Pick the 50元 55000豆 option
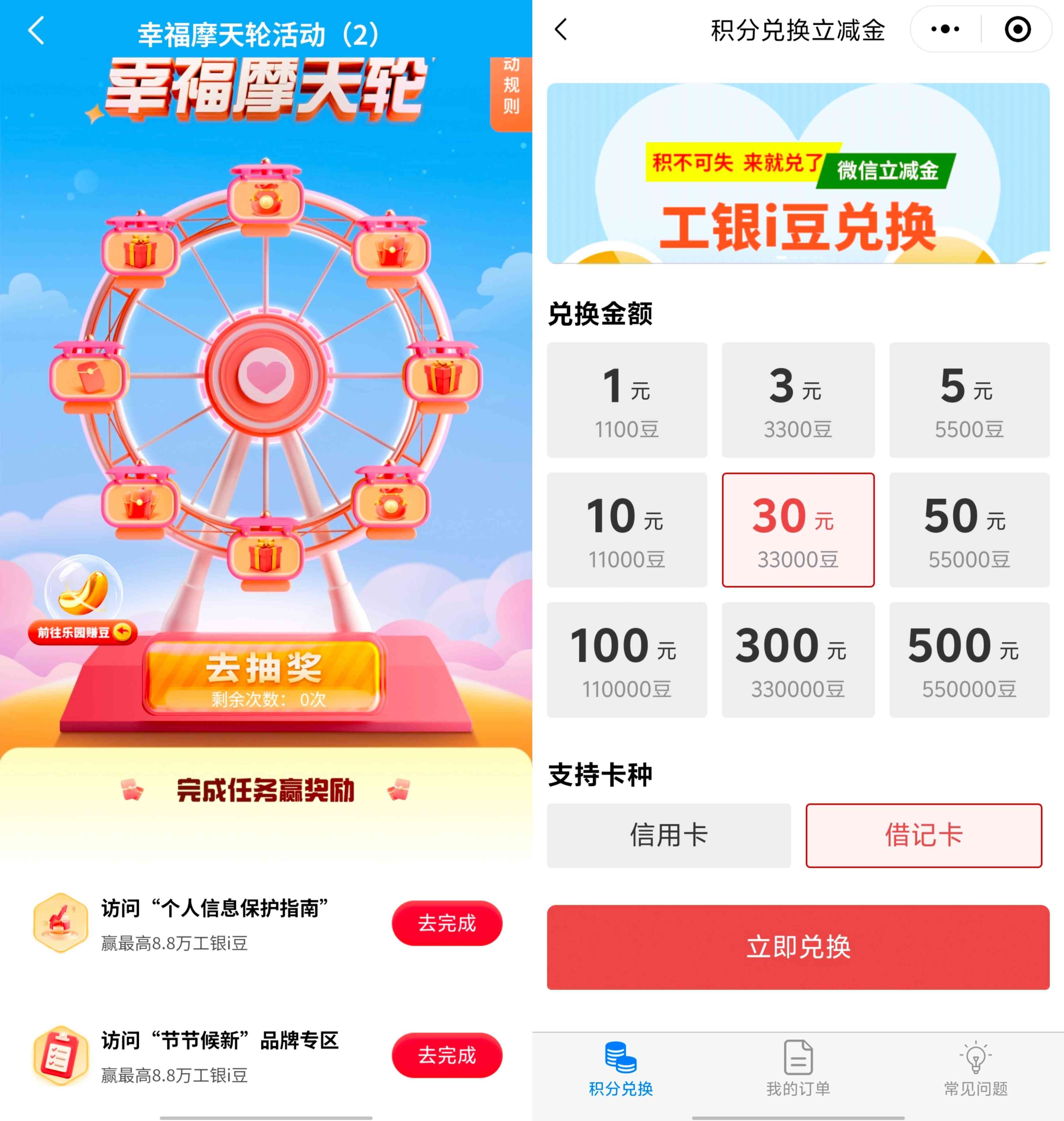 coord(969,530)
